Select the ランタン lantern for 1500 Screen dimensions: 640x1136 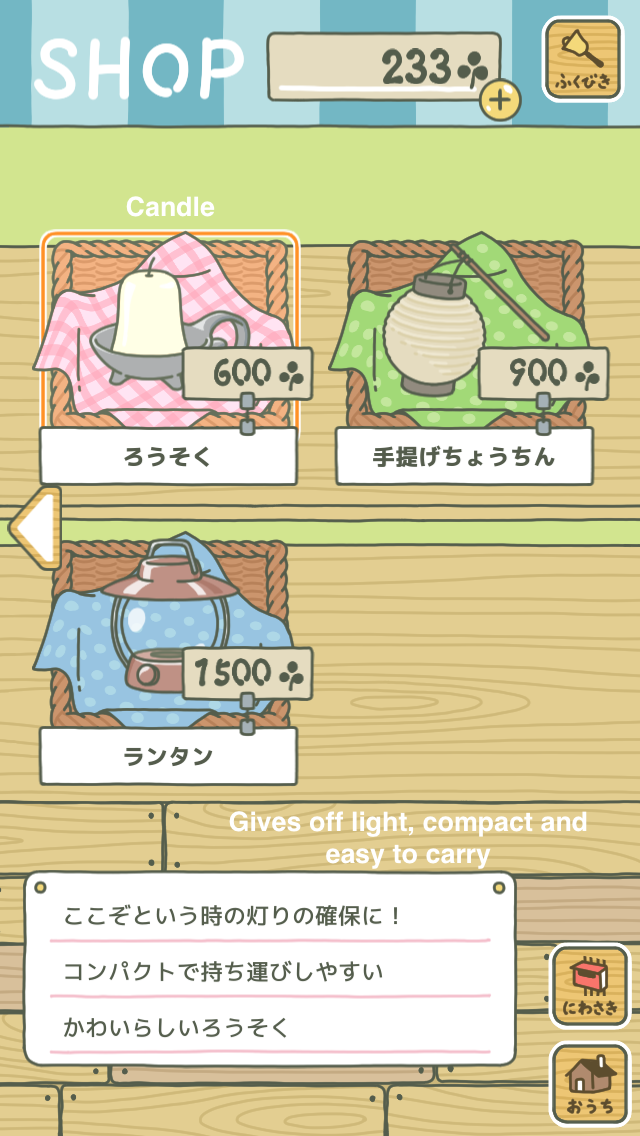pos(169,659)
